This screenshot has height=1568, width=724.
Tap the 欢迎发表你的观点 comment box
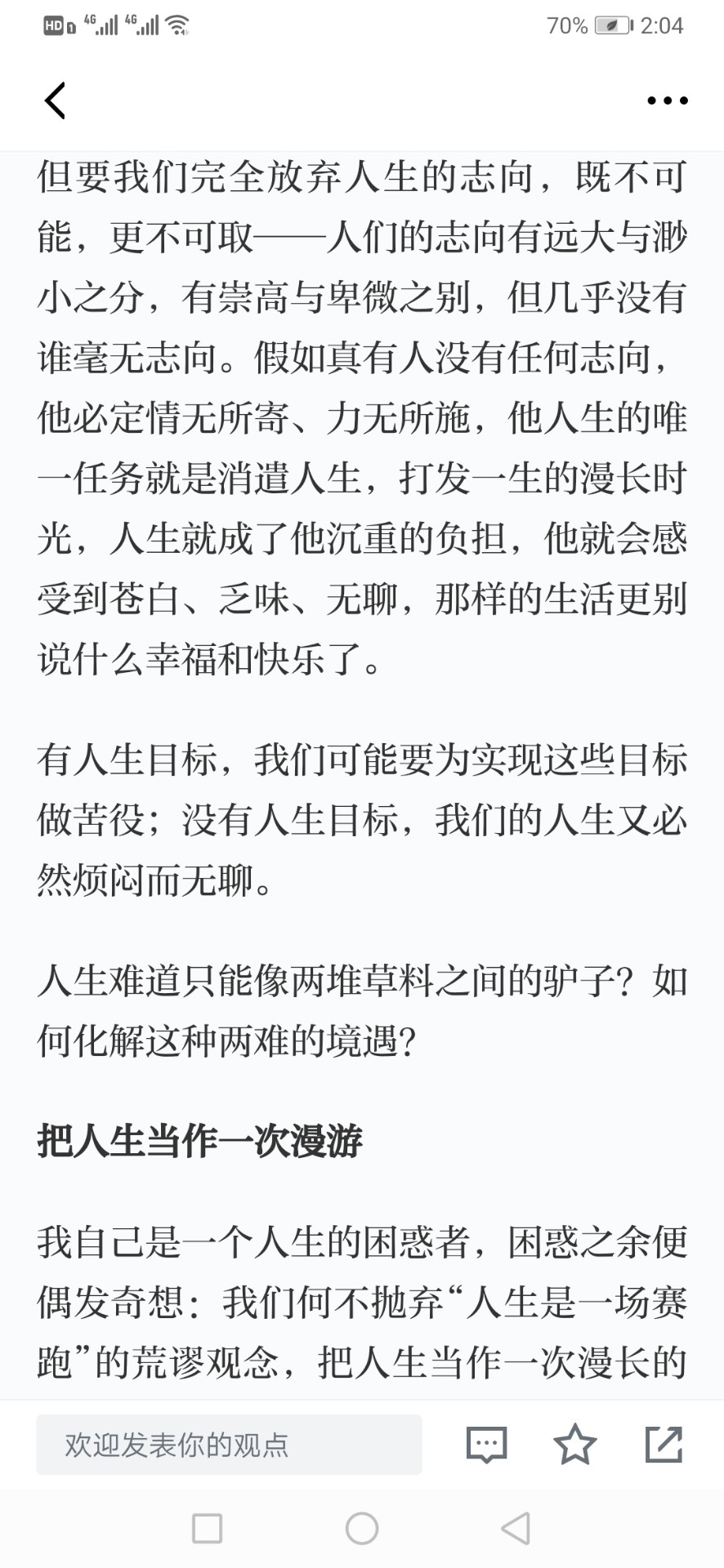pos(229,1445)
